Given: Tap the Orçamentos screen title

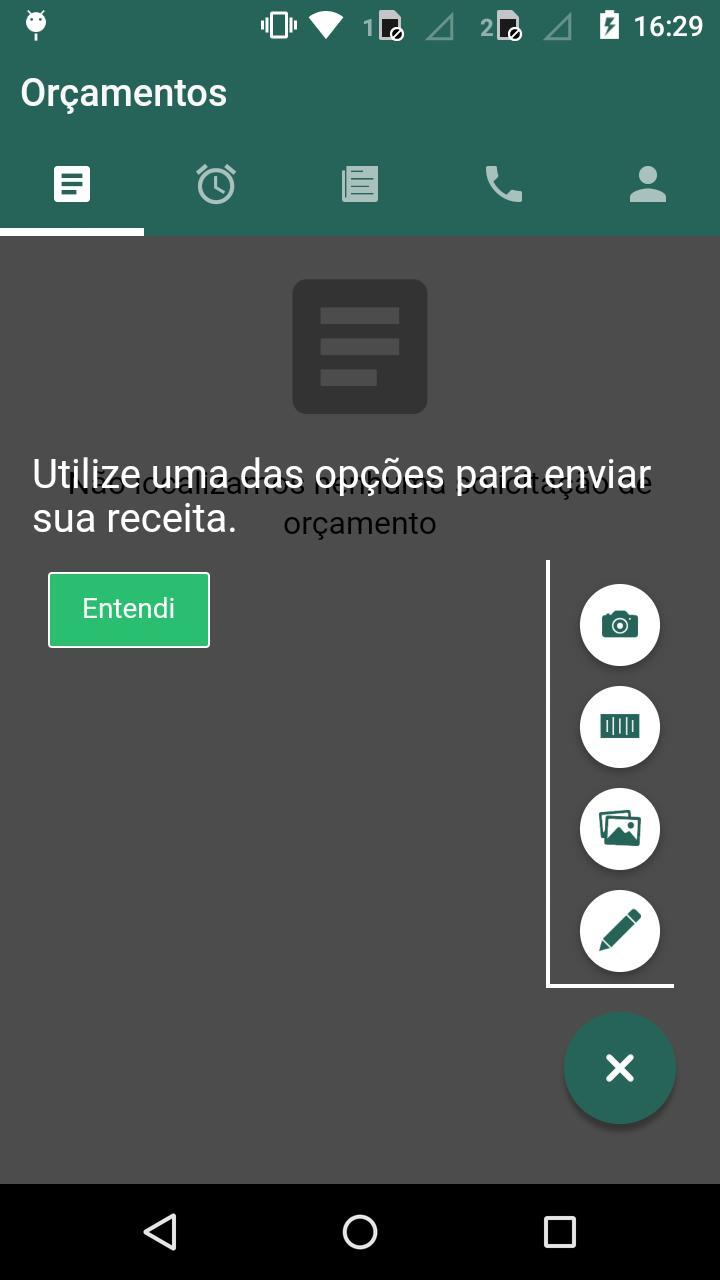Looking at the screenshot, I should [123, 92].
